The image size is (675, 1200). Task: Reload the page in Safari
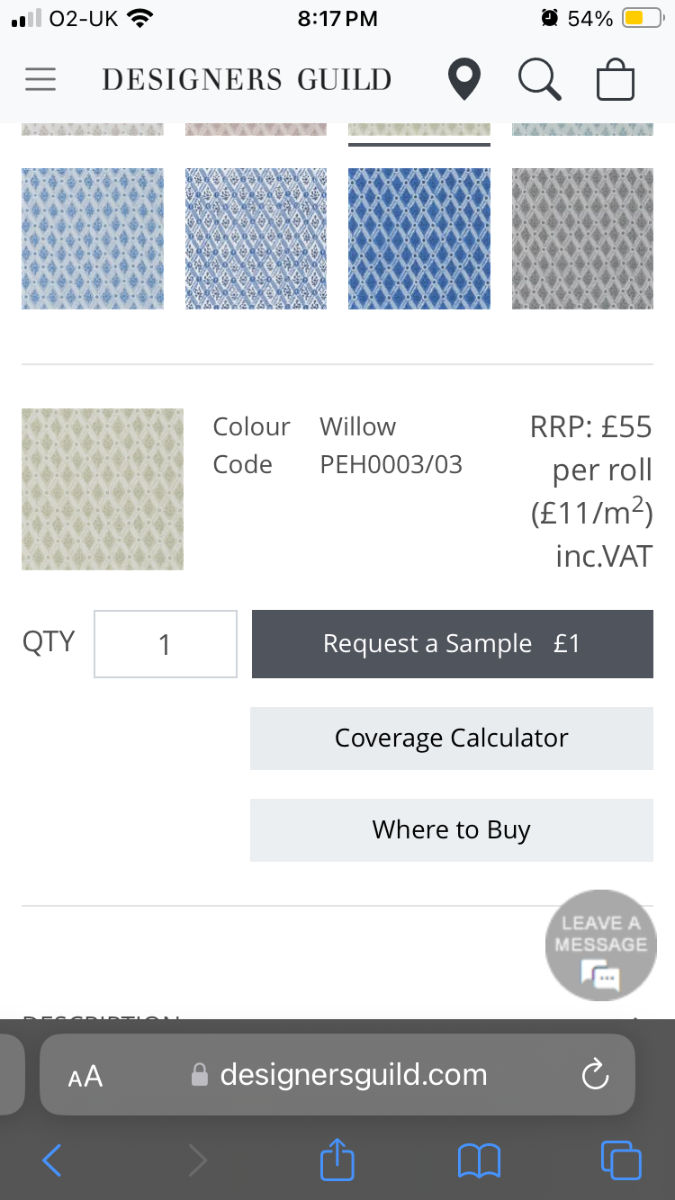[595, 1075]
